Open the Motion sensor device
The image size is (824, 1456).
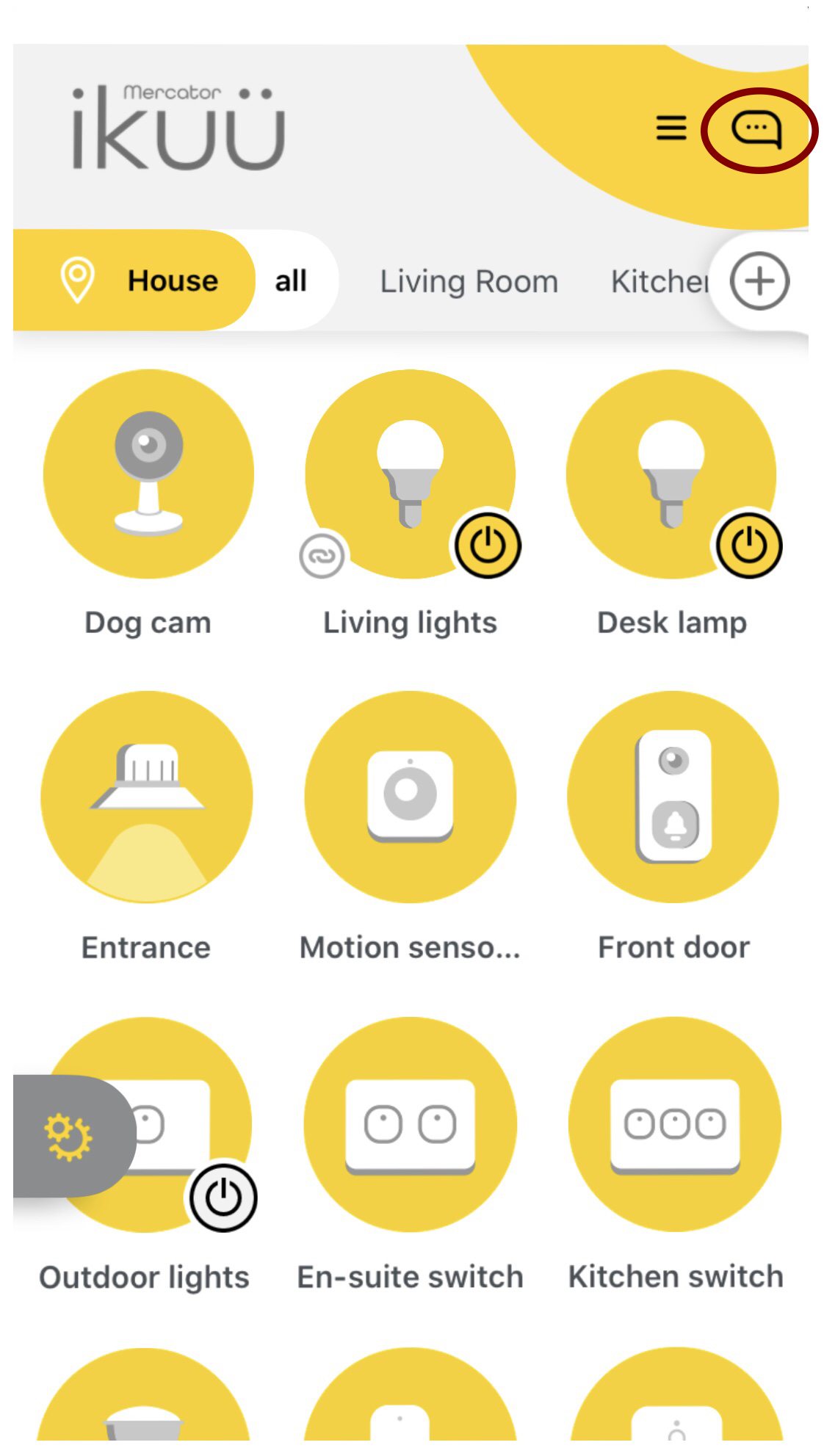coord(411,797)
